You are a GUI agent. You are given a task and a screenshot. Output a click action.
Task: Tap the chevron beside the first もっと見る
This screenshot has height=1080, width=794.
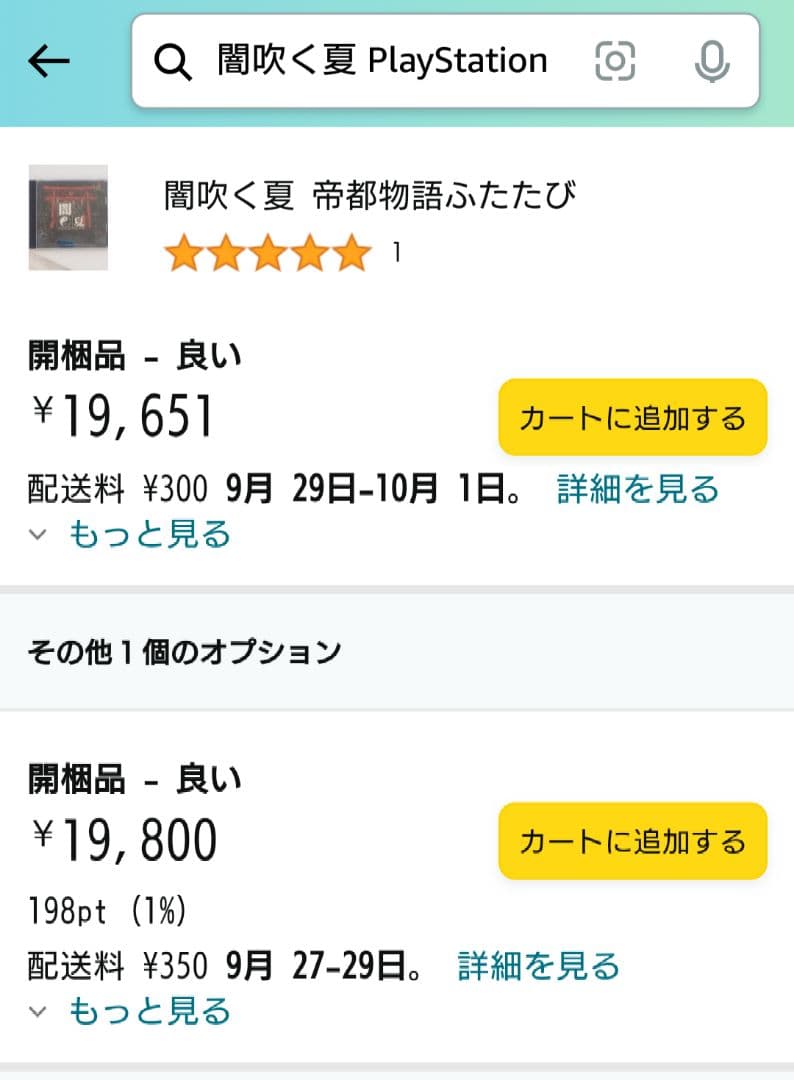37,535
